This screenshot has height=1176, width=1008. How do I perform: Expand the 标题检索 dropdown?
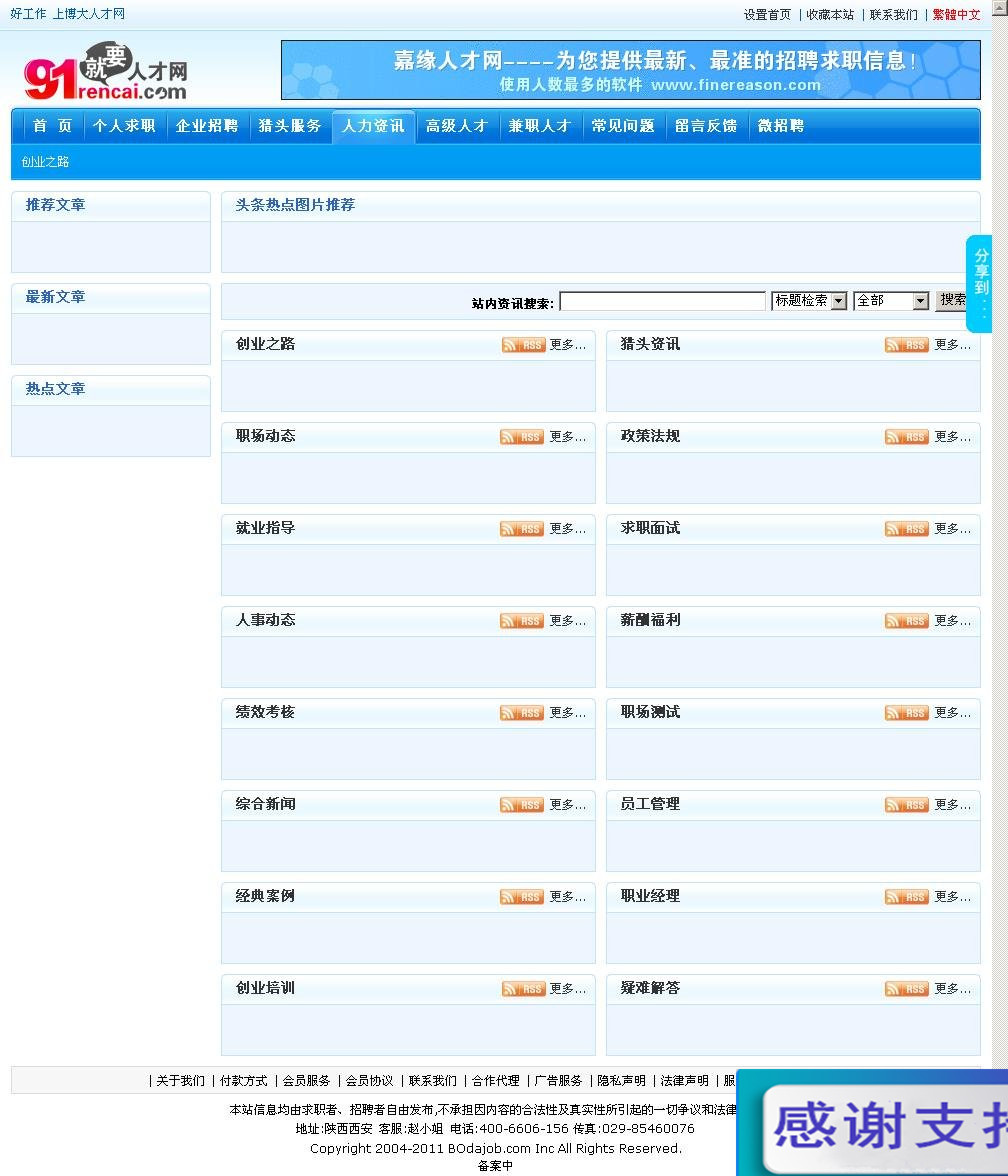(x=809, y=301)
